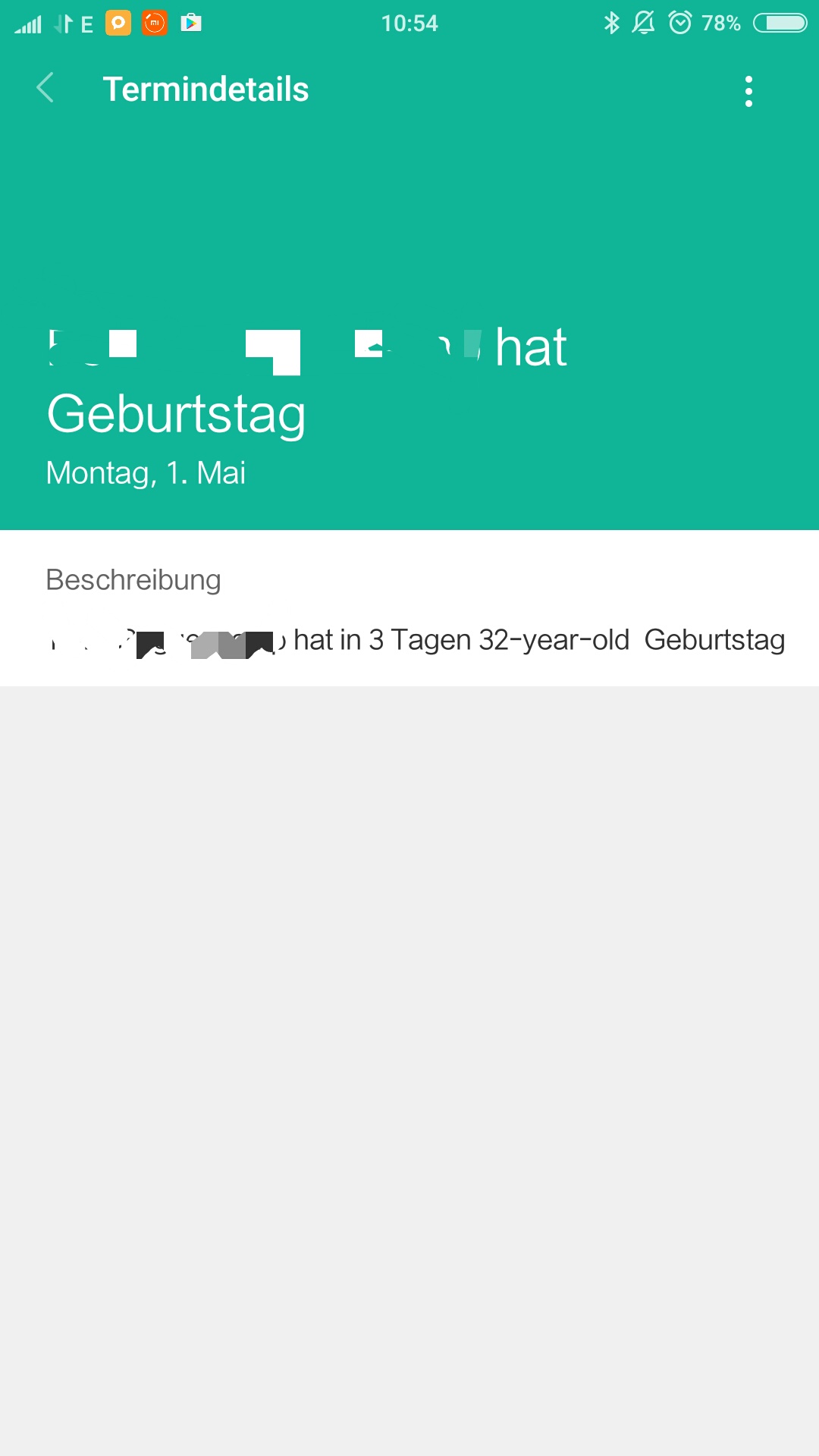The height and width of the screenshot is (1456, 819).
Task: Open the three-dot overflow menu
Action: 748,90
